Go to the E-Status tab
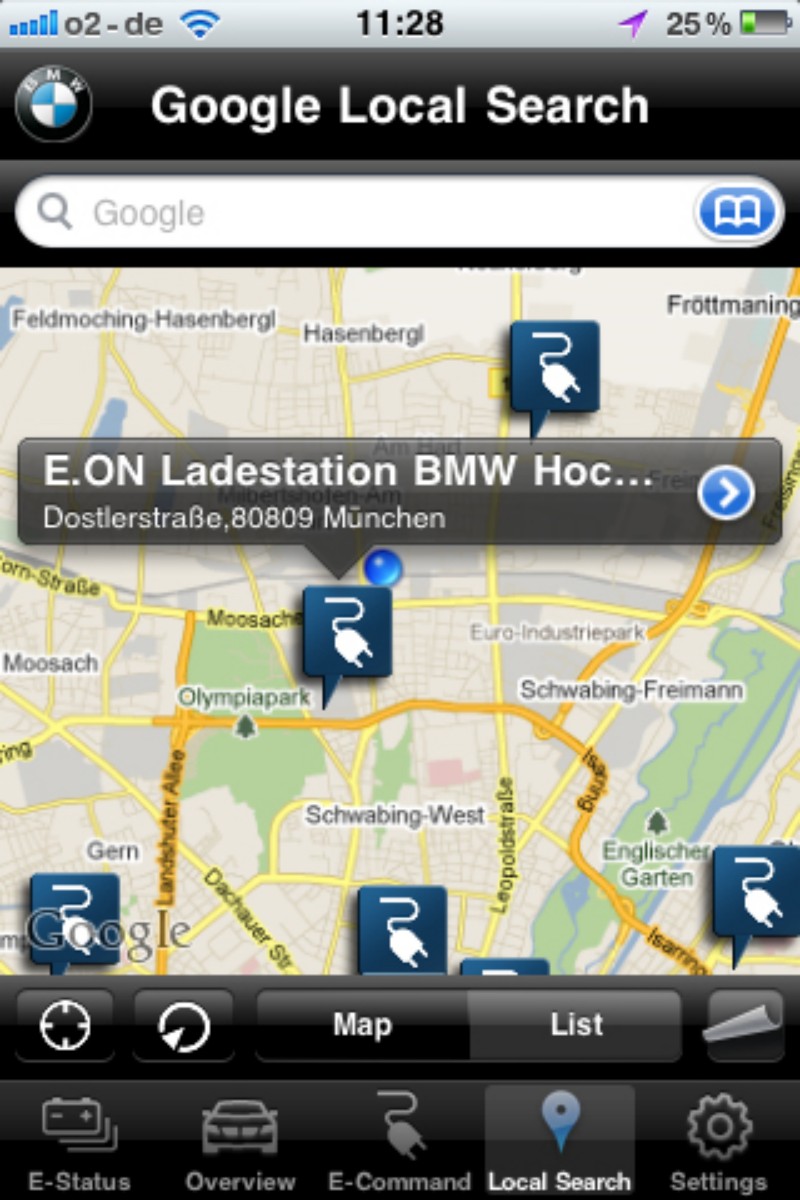 tap(79, 1142)
